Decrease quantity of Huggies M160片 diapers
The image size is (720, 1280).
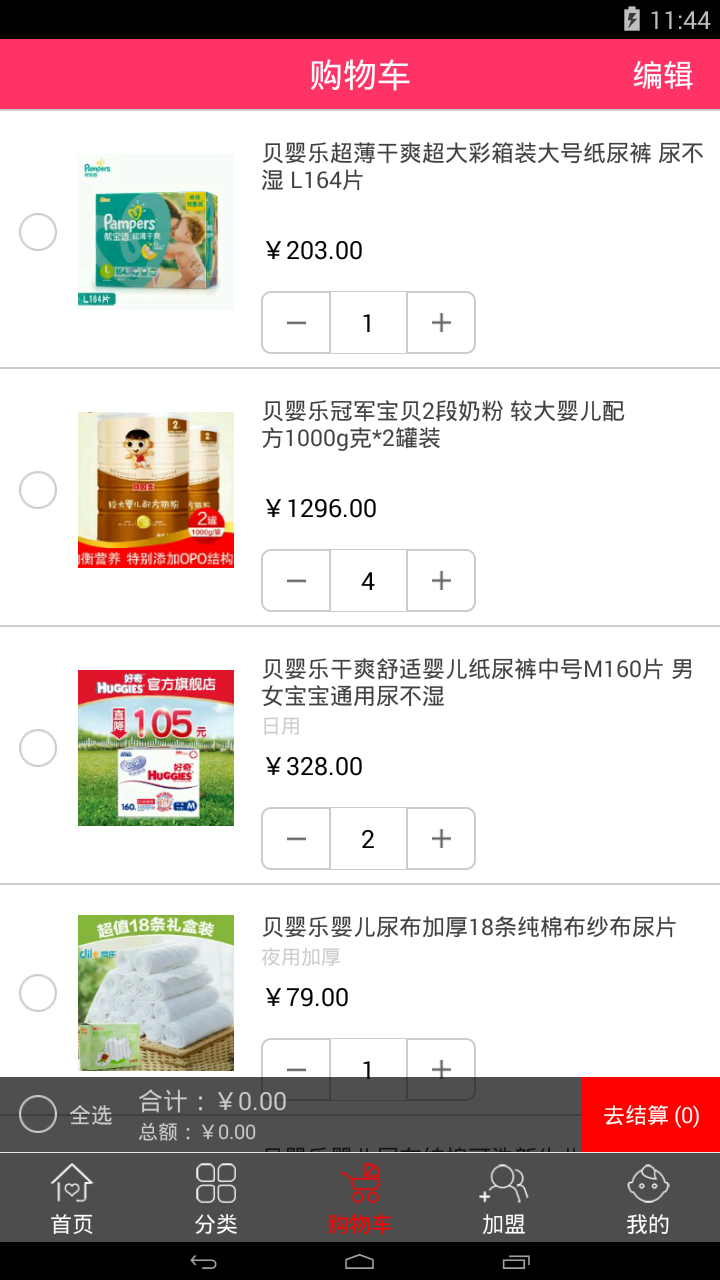tap(296, 838)
